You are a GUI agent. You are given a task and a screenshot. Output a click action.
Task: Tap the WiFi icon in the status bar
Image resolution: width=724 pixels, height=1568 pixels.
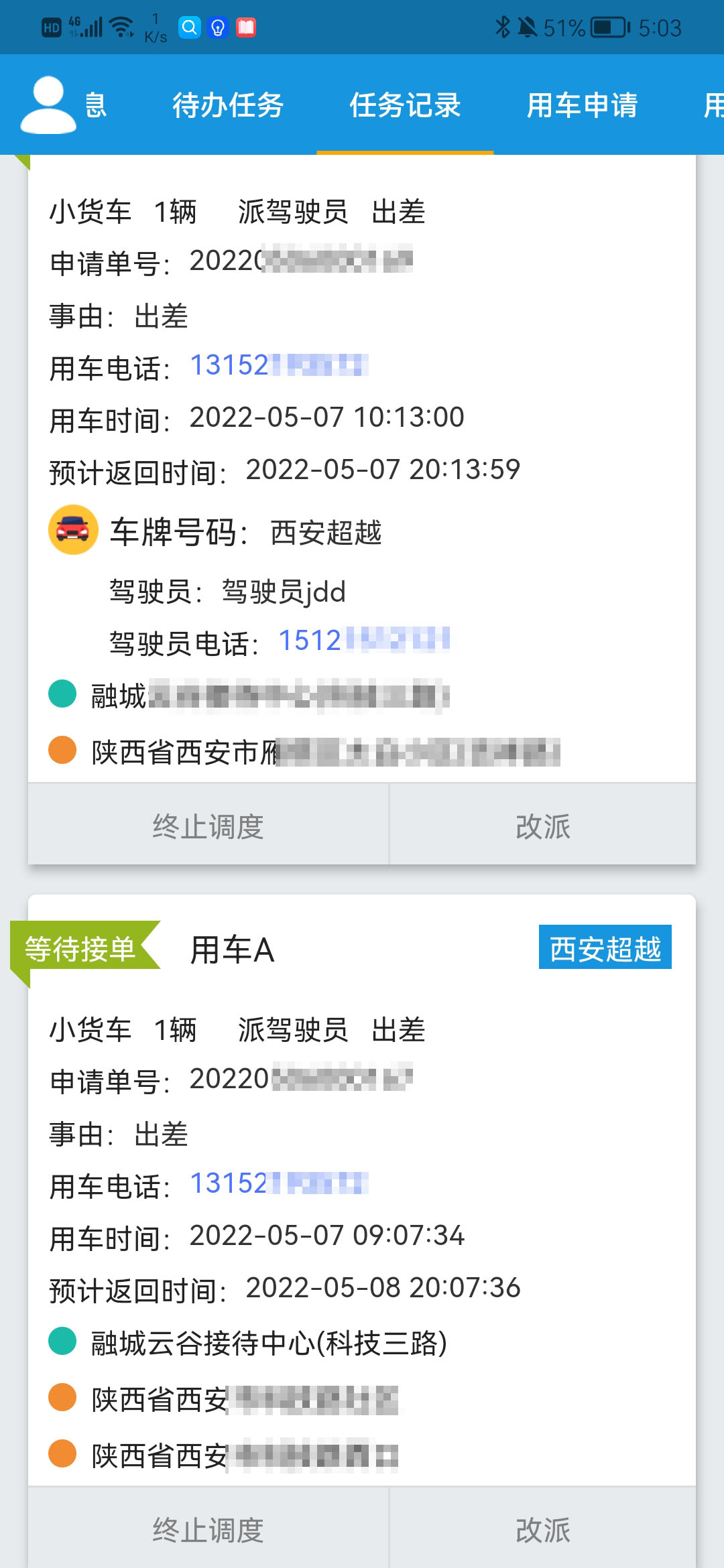pos(121,25)
